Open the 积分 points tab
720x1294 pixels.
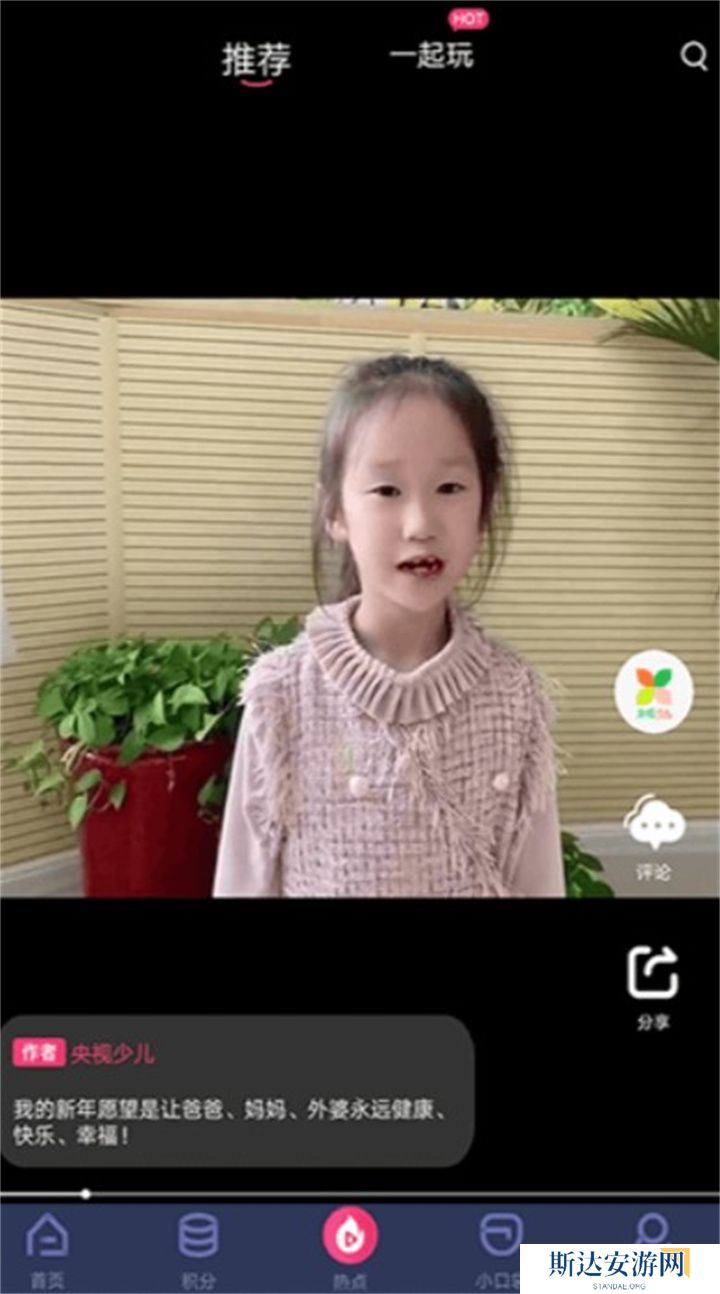tap(198, 1248)
